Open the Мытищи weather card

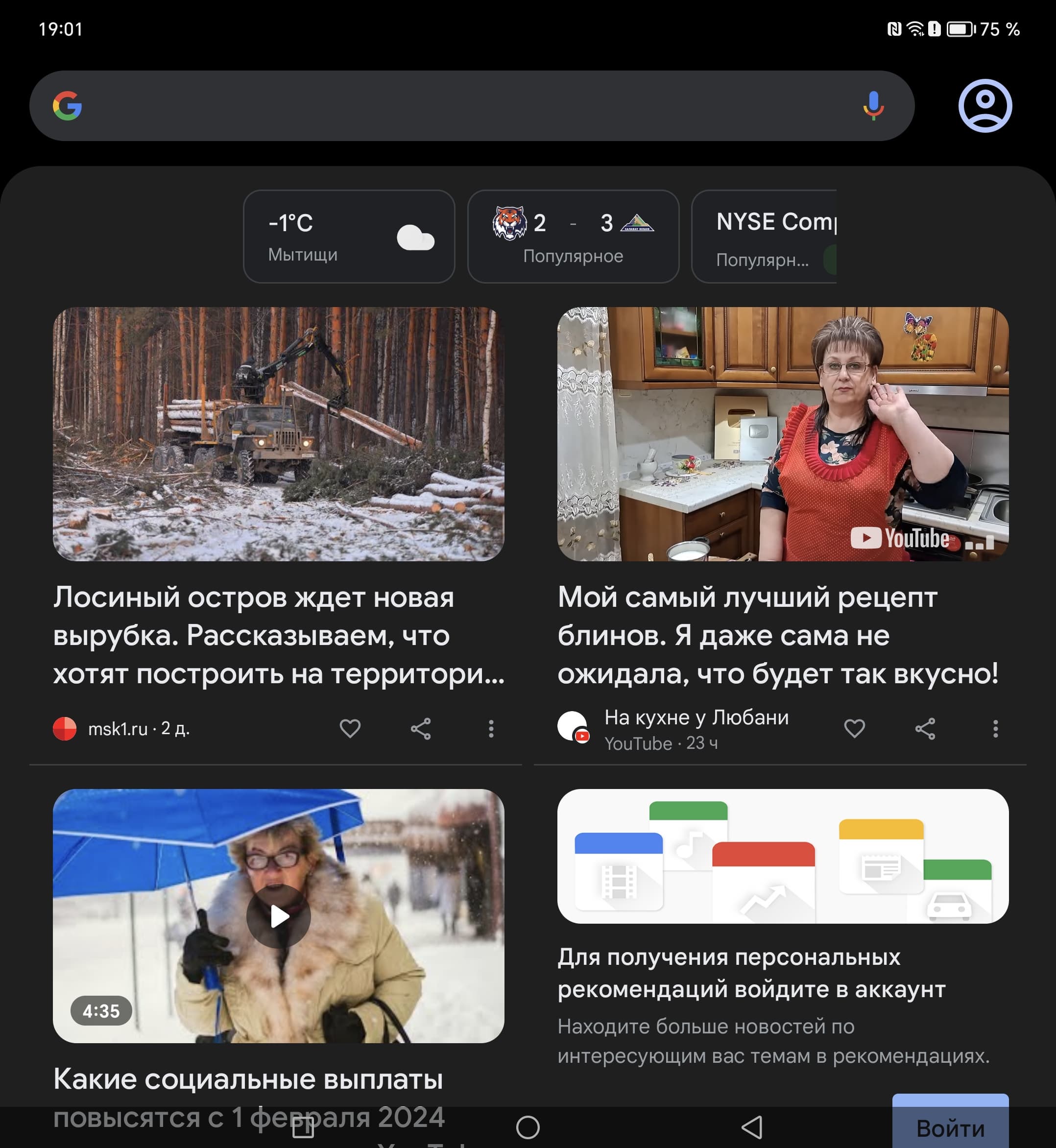tap(349, 237)
